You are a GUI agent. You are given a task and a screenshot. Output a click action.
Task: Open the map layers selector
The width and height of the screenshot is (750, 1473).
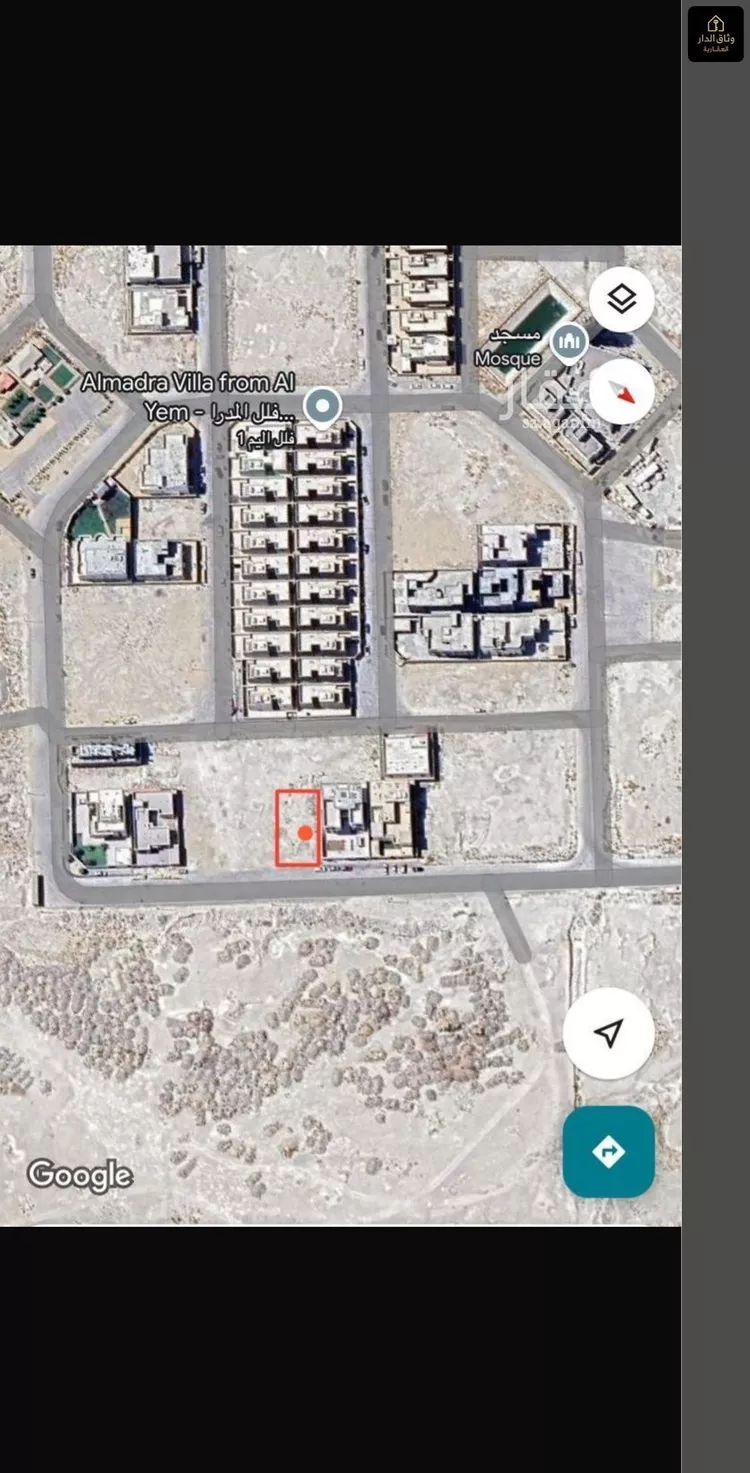621,298
